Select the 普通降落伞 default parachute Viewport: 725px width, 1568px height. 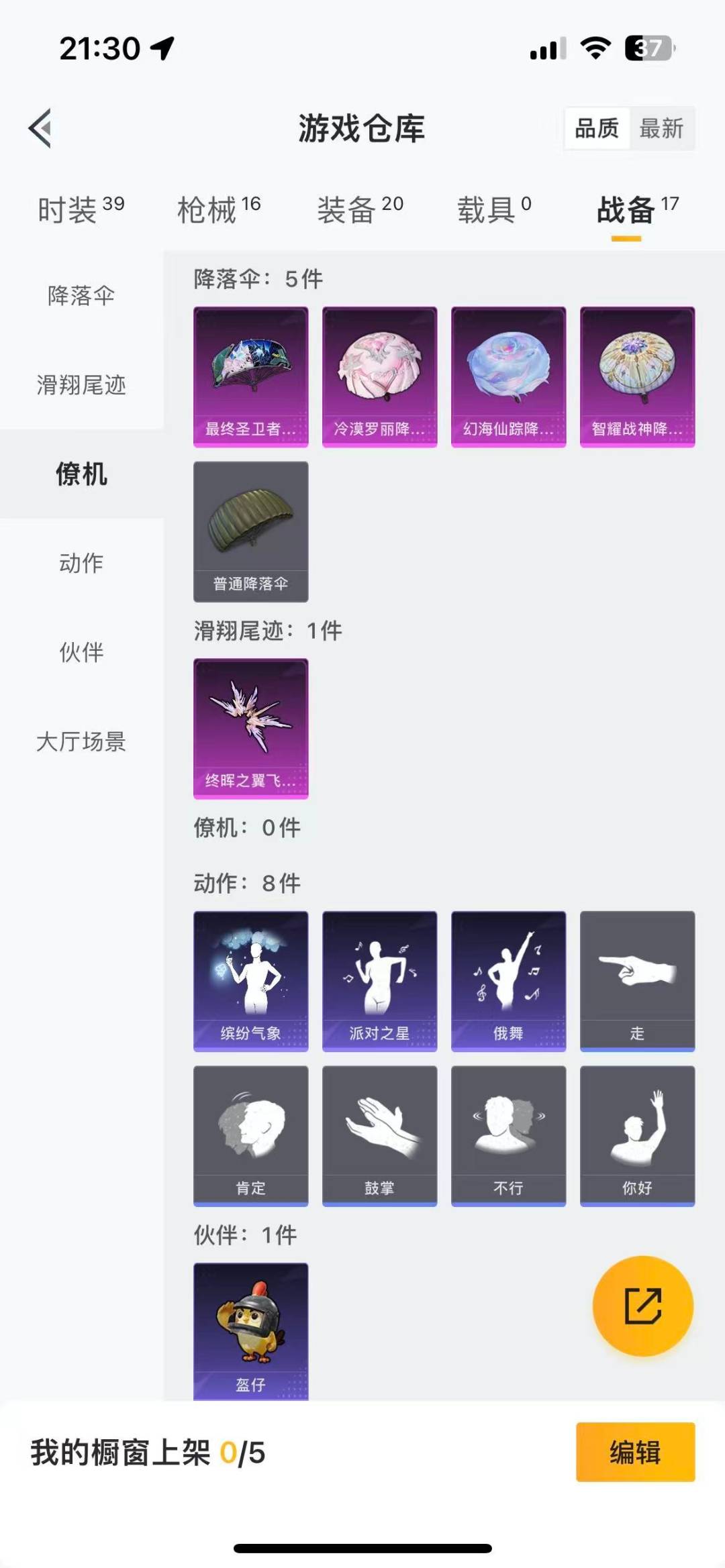point(250,530)
